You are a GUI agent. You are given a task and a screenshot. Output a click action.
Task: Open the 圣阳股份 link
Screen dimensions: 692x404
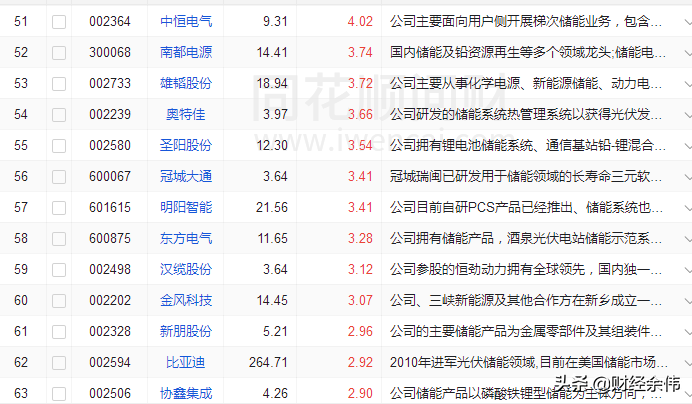point(186,145)
